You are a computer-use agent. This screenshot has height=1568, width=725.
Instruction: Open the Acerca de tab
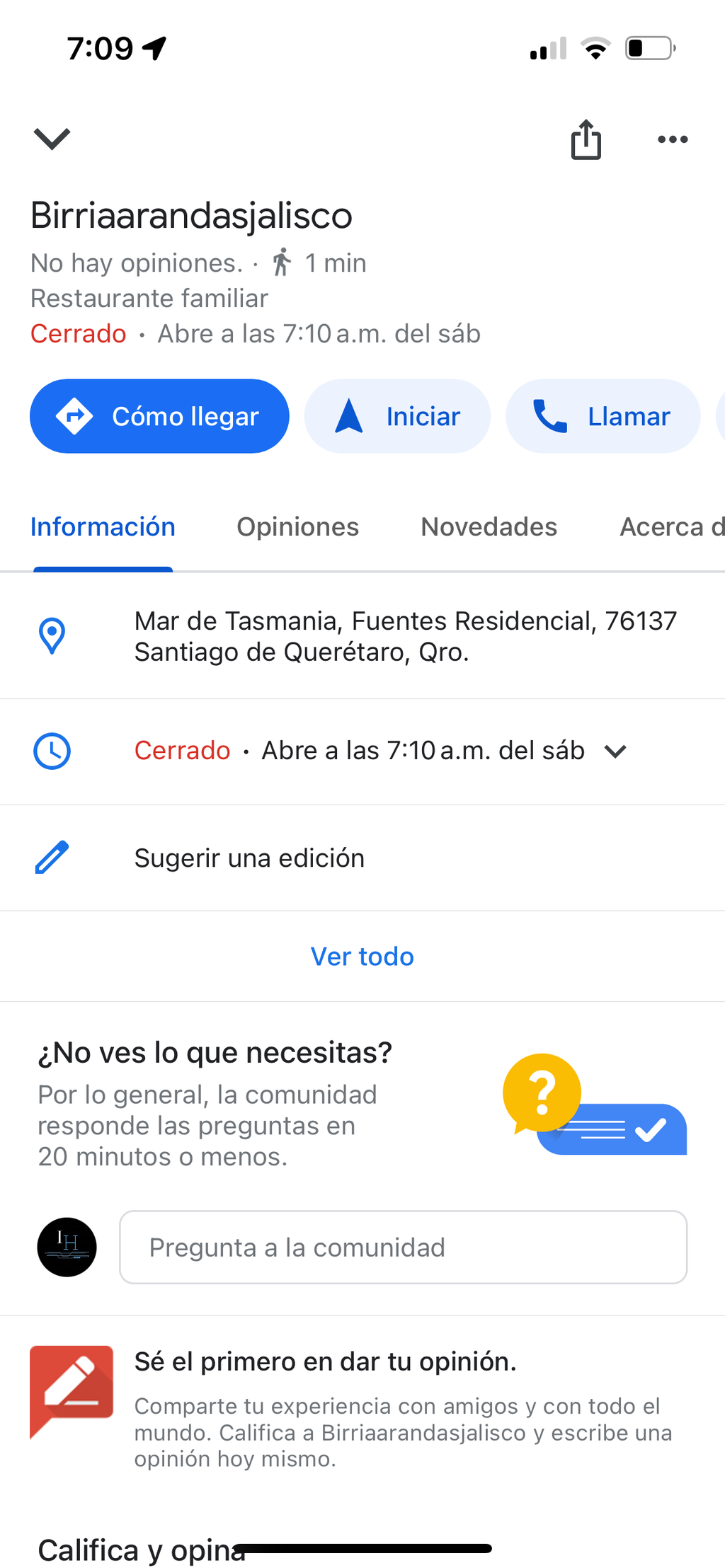tap(672, 527)
